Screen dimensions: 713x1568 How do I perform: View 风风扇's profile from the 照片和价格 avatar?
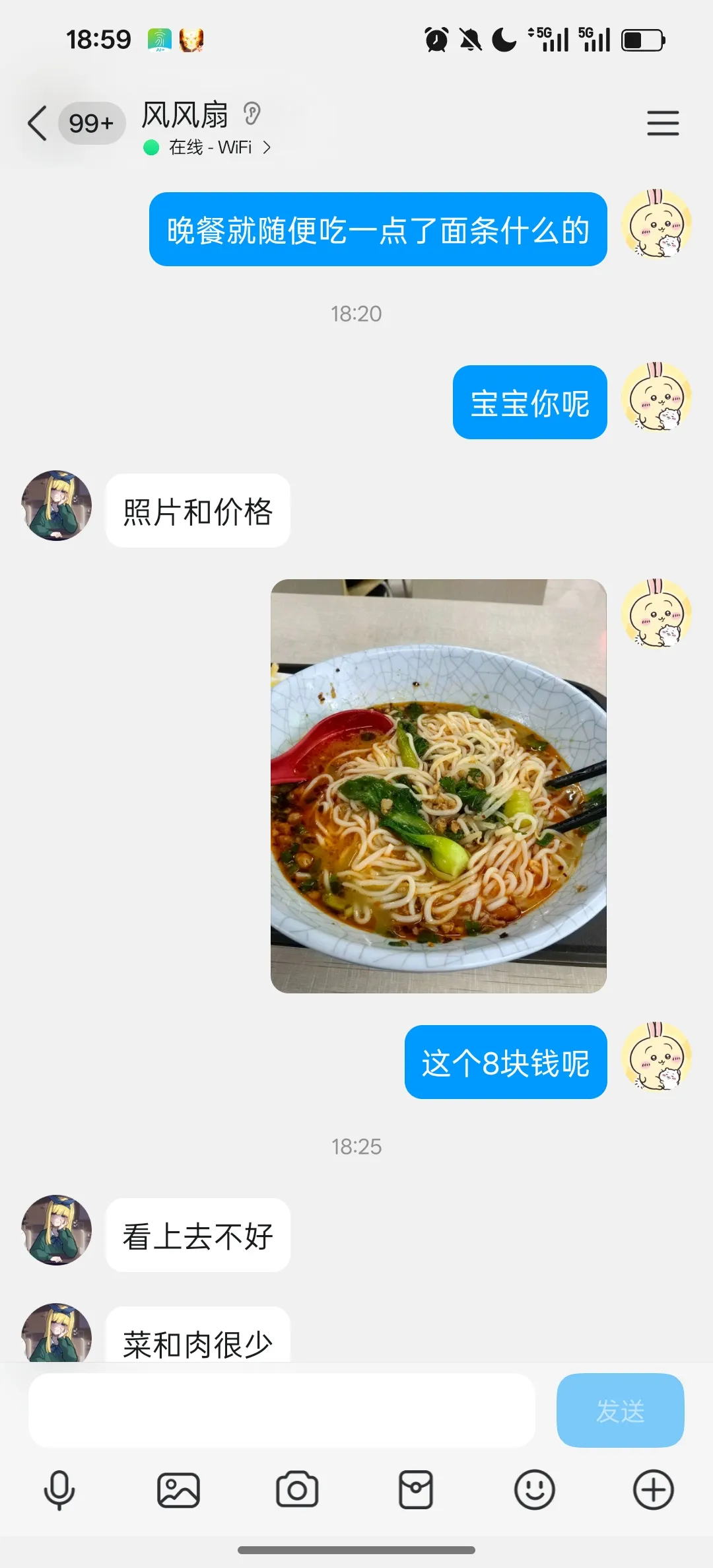coord(57,506)
